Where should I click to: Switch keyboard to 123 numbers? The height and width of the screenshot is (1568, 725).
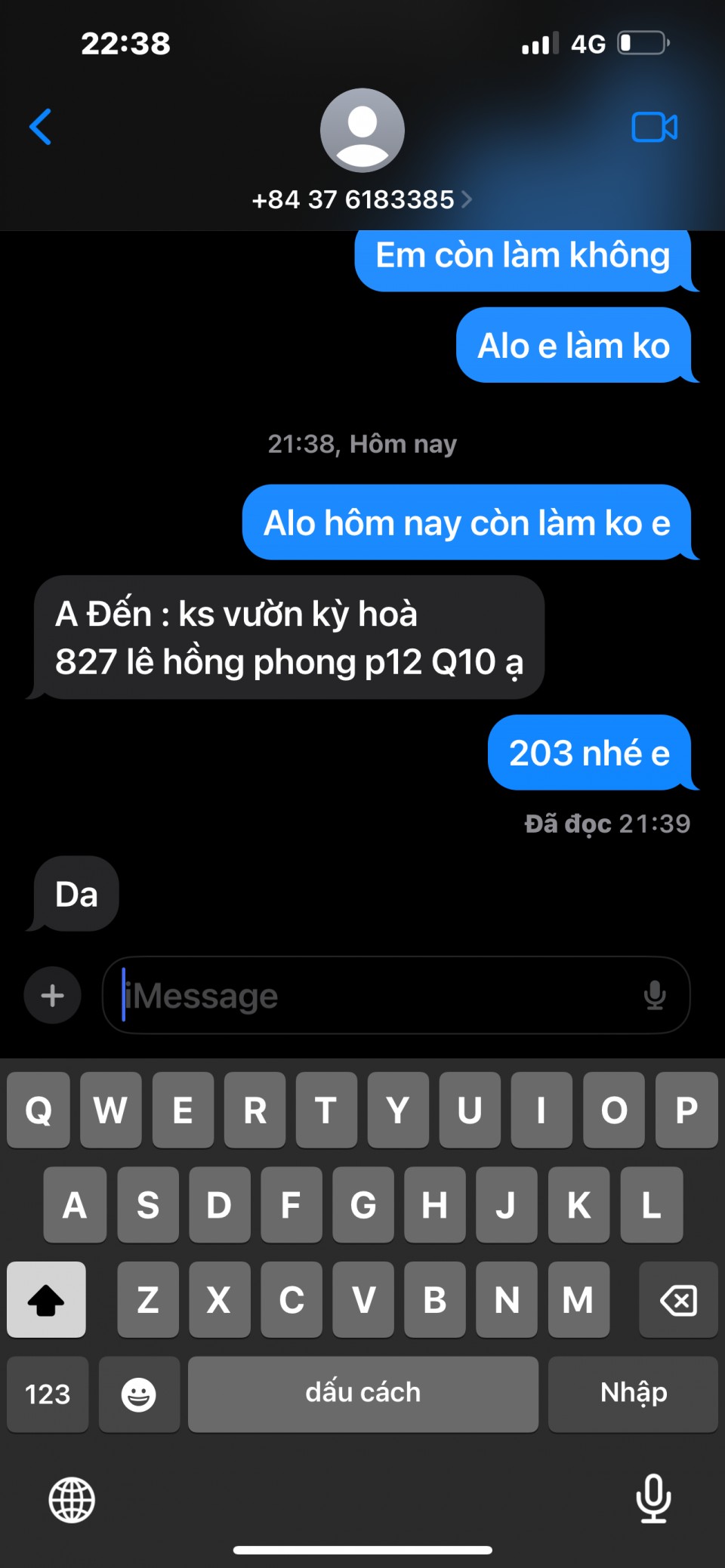48,1394
